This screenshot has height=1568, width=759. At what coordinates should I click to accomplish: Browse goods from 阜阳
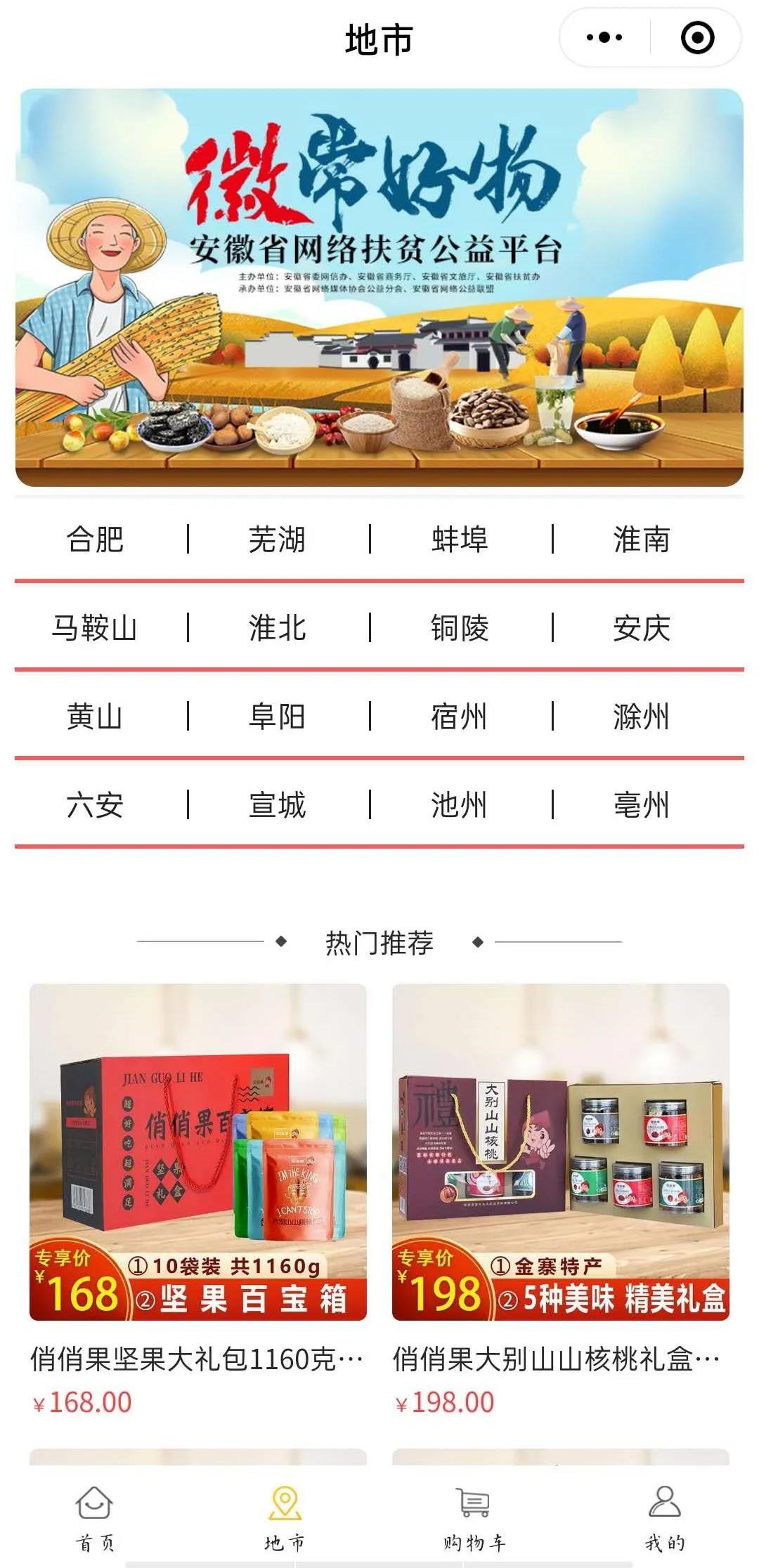point(277,717)
